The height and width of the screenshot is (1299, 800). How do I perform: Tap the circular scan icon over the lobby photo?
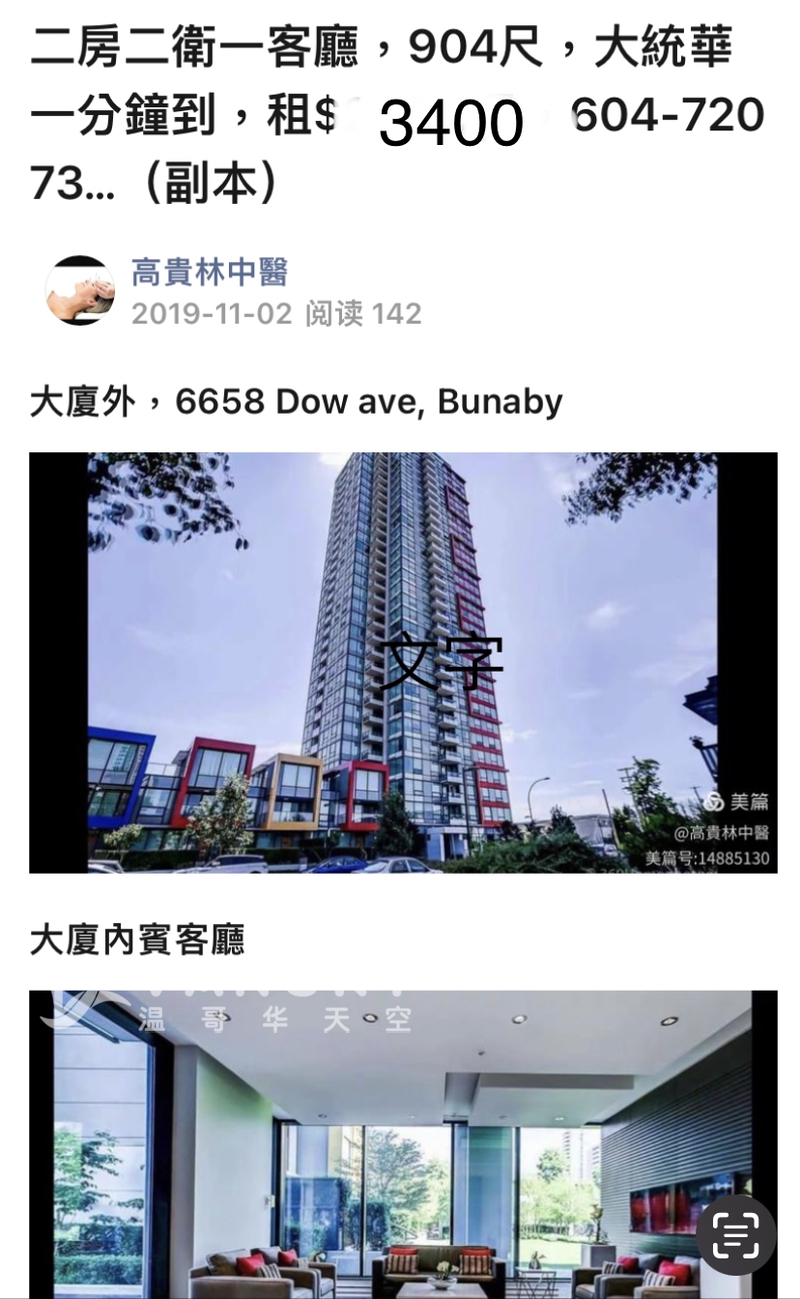pos(737,1237)
